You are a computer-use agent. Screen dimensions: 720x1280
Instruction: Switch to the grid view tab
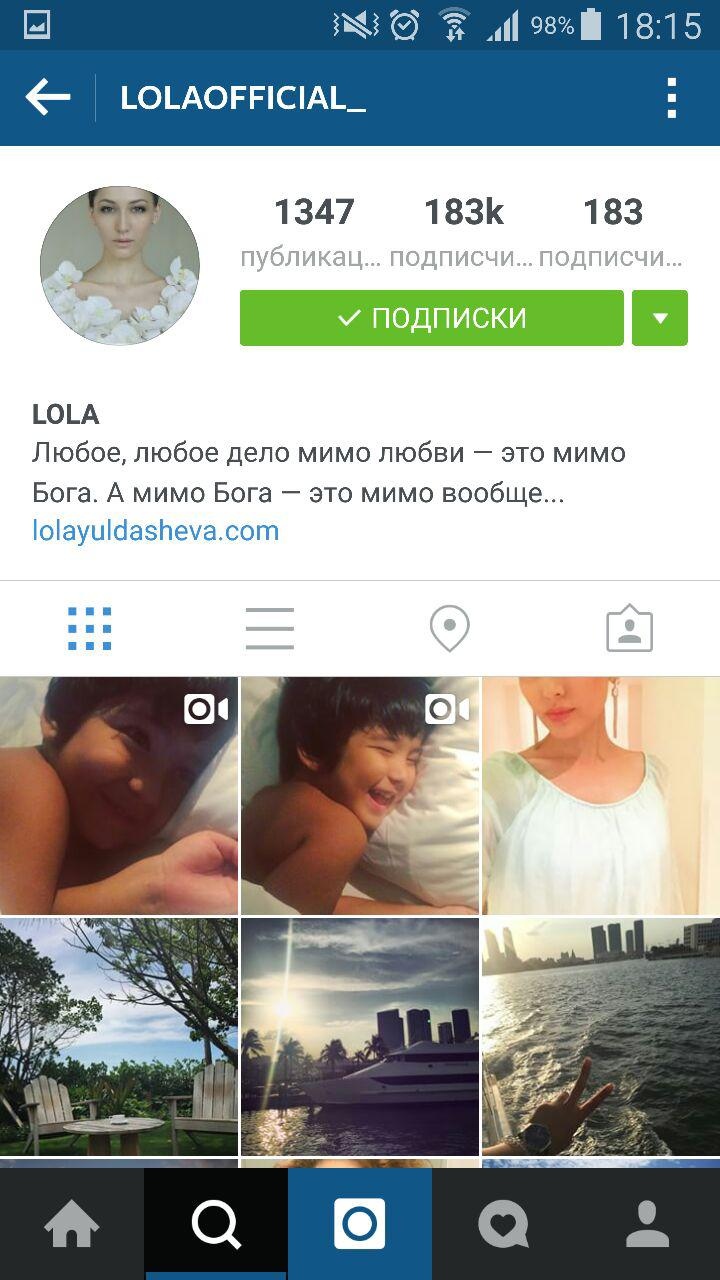[x=90, y=629]
